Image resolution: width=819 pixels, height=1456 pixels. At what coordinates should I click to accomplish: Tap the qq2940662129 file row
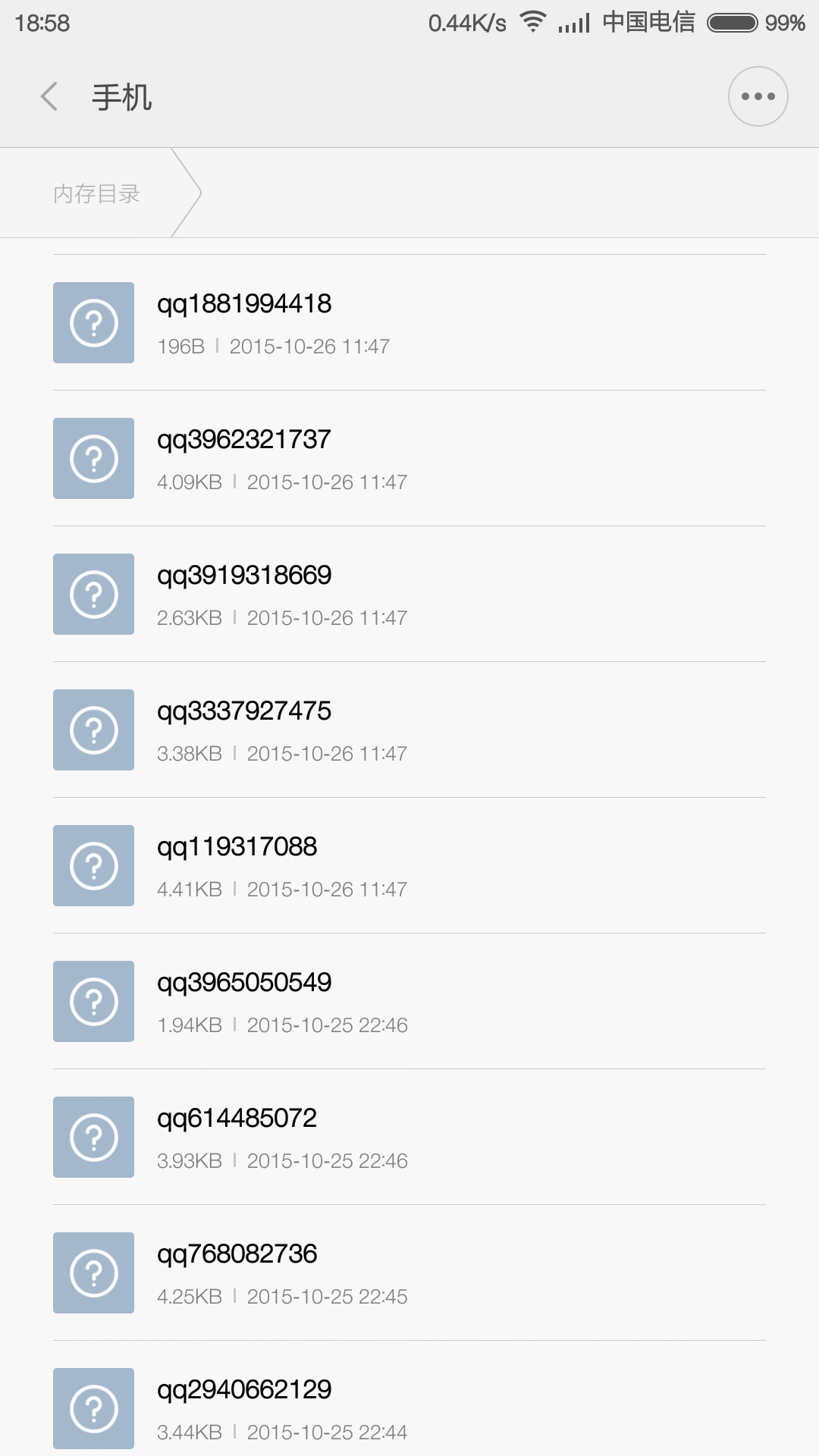[x=409, y=1409]
